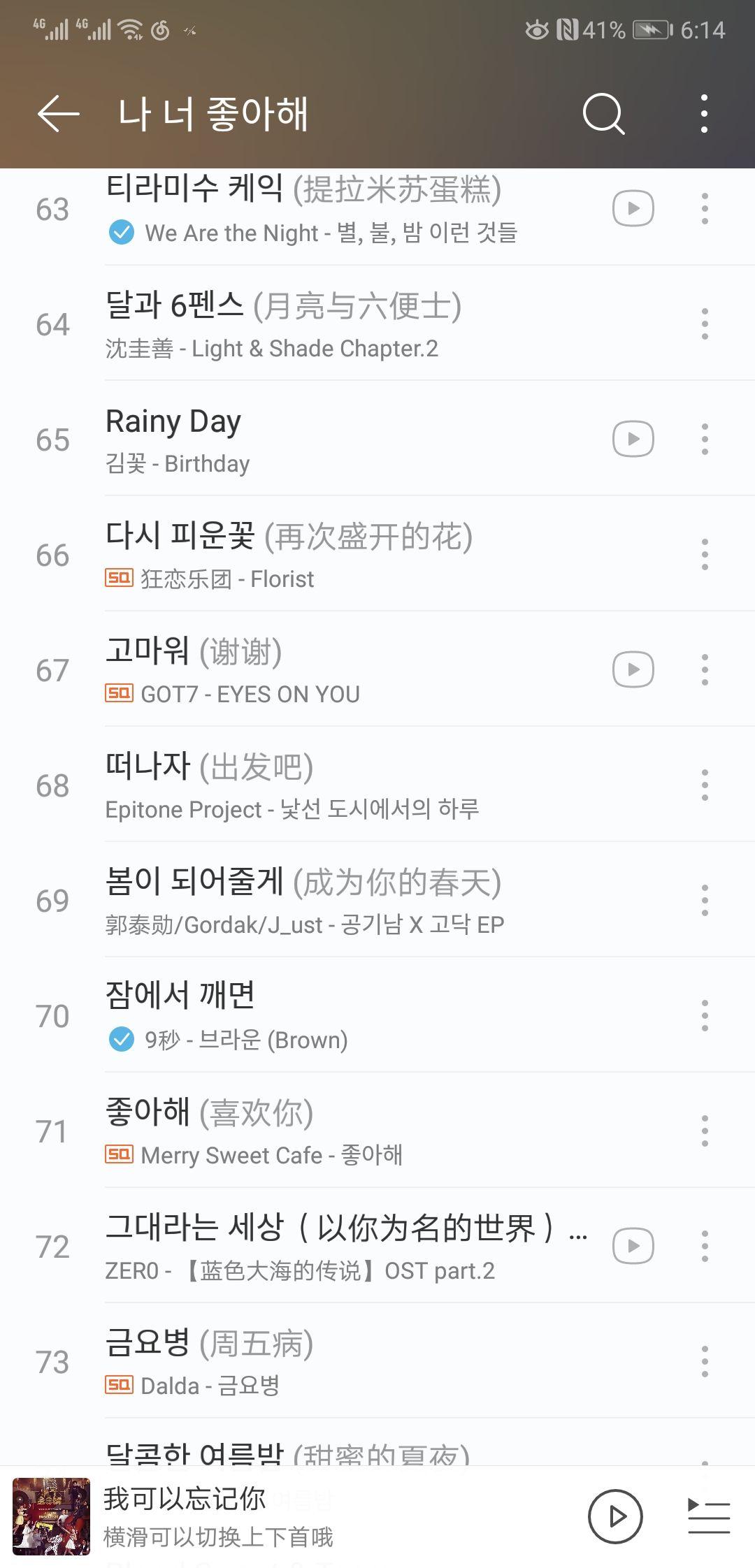Open the now playing album cover
The width and height of the screenshot is (755, 1568).
pyautogui.click(x=52, y=1516)
